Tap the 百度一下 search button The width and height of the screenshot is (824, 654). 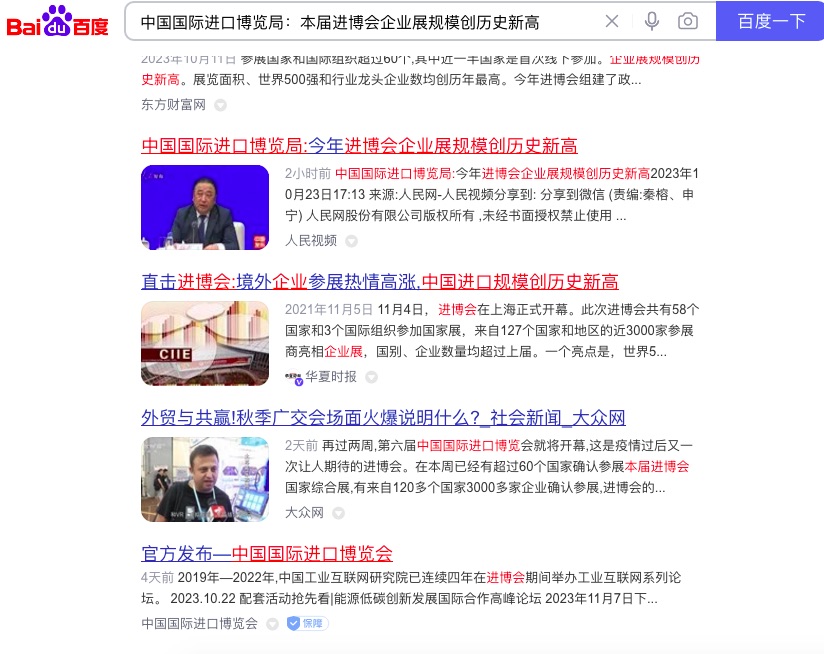770,21
